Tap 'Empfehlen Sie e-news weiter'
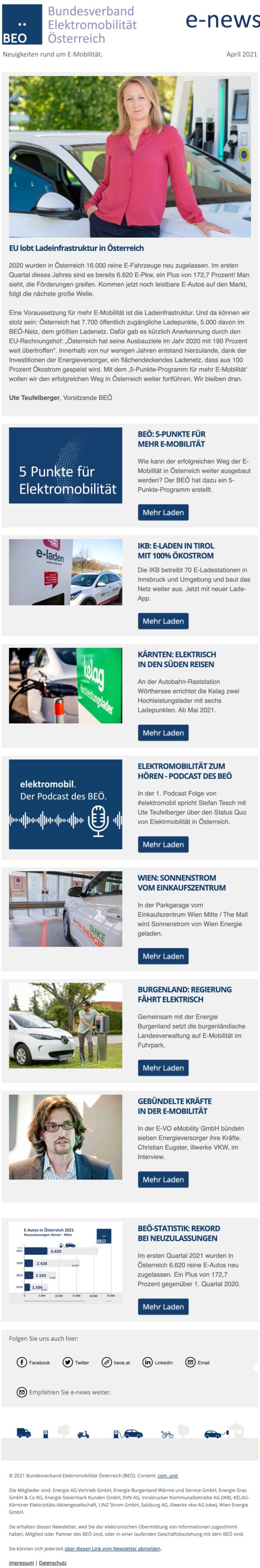Screen dimensions: 260x1568 coord(64,1392)
